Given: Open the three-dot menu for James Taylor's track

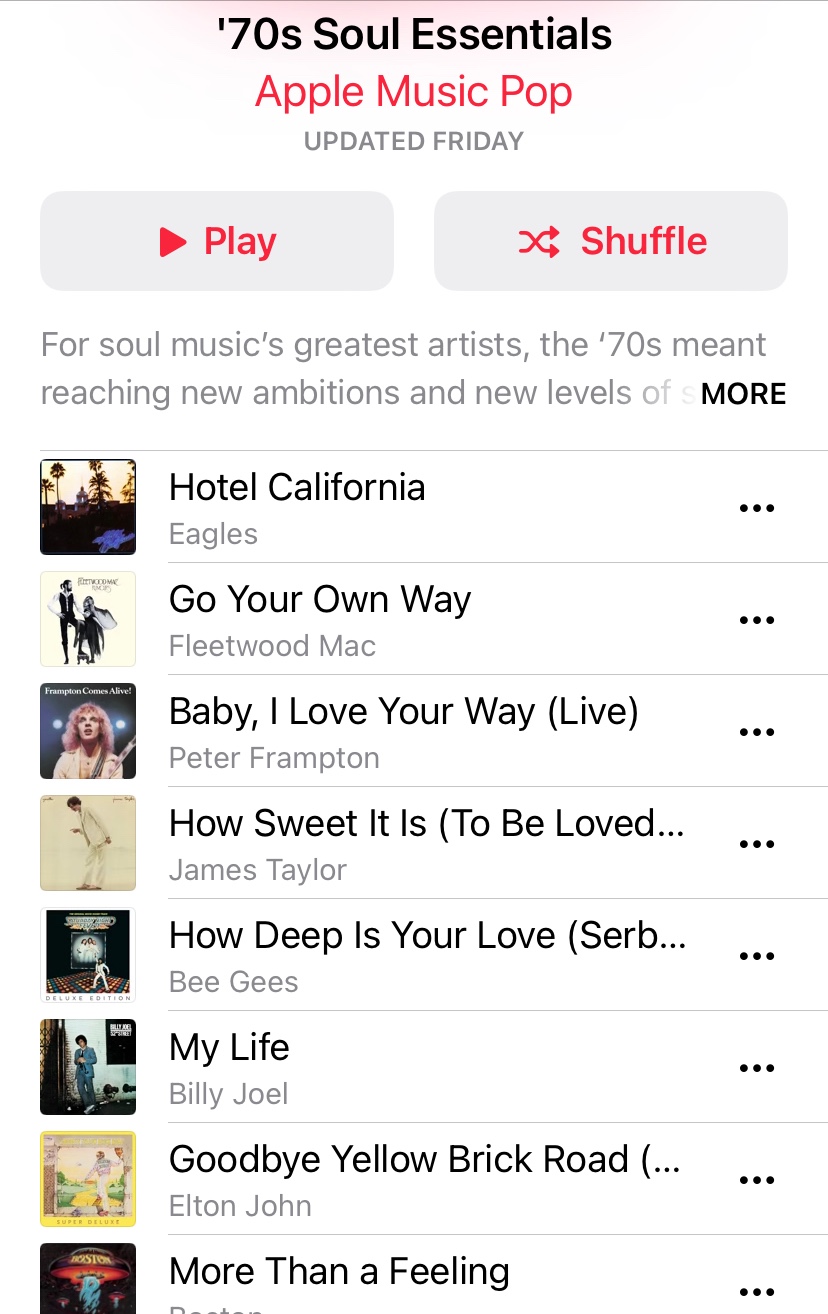Looking at the screenshot, I should 756,844.
